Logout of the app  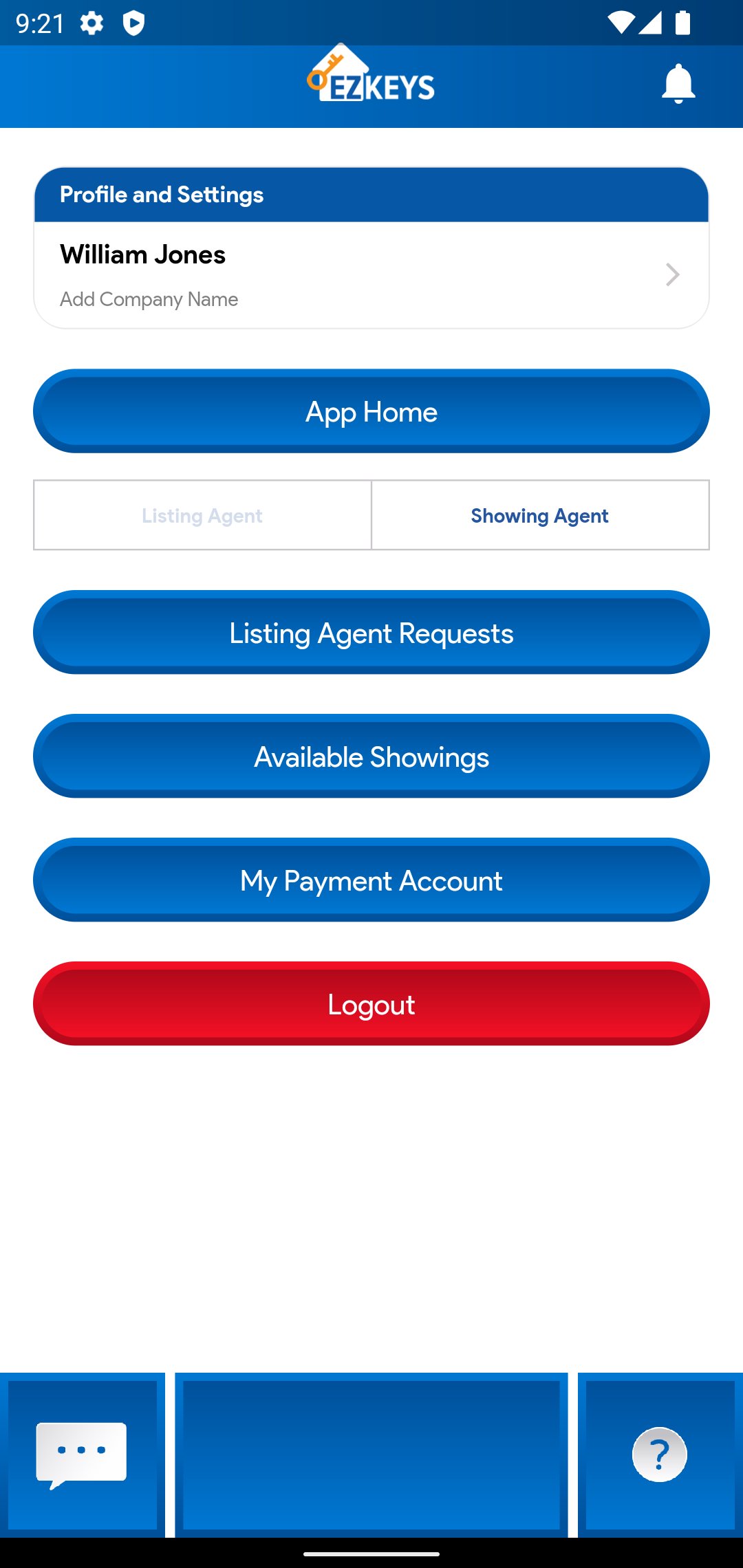click(371, 1004)
